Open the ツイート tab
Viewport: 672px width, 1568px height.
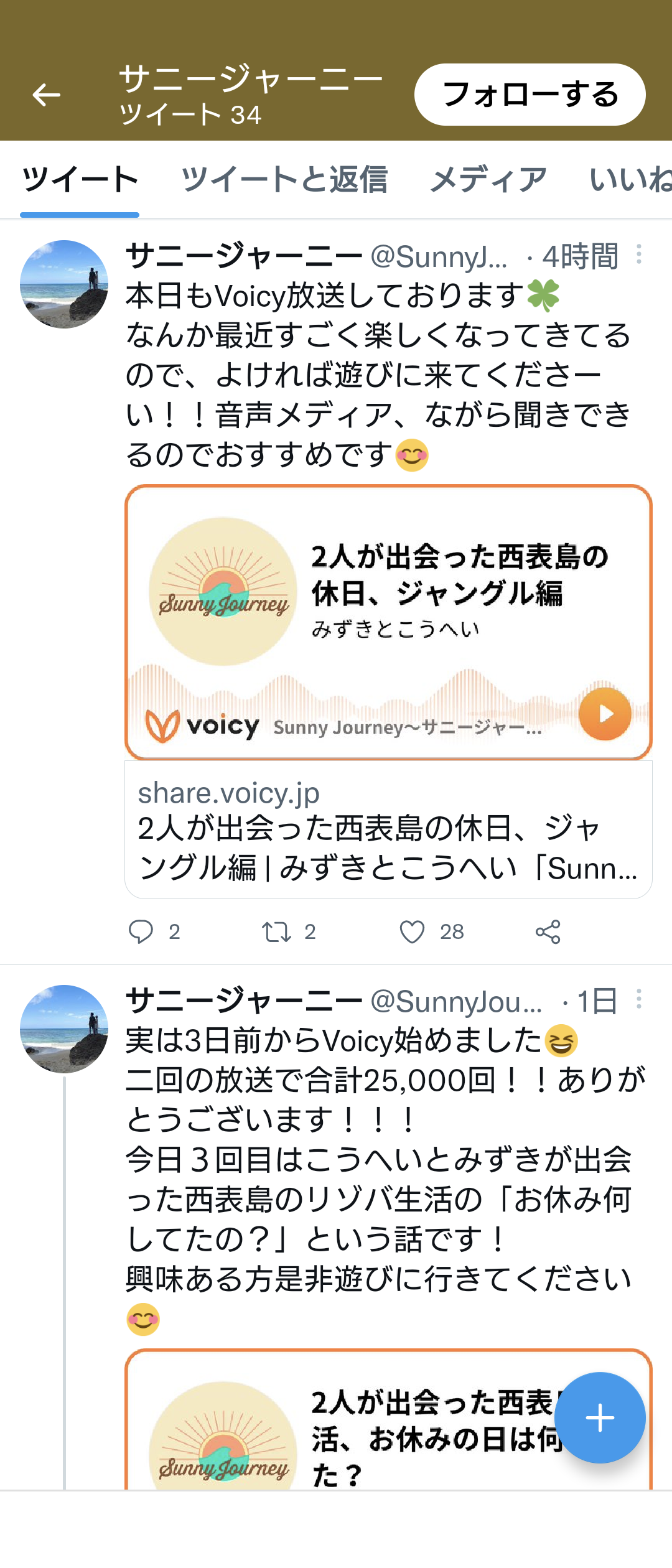[80, 180]
